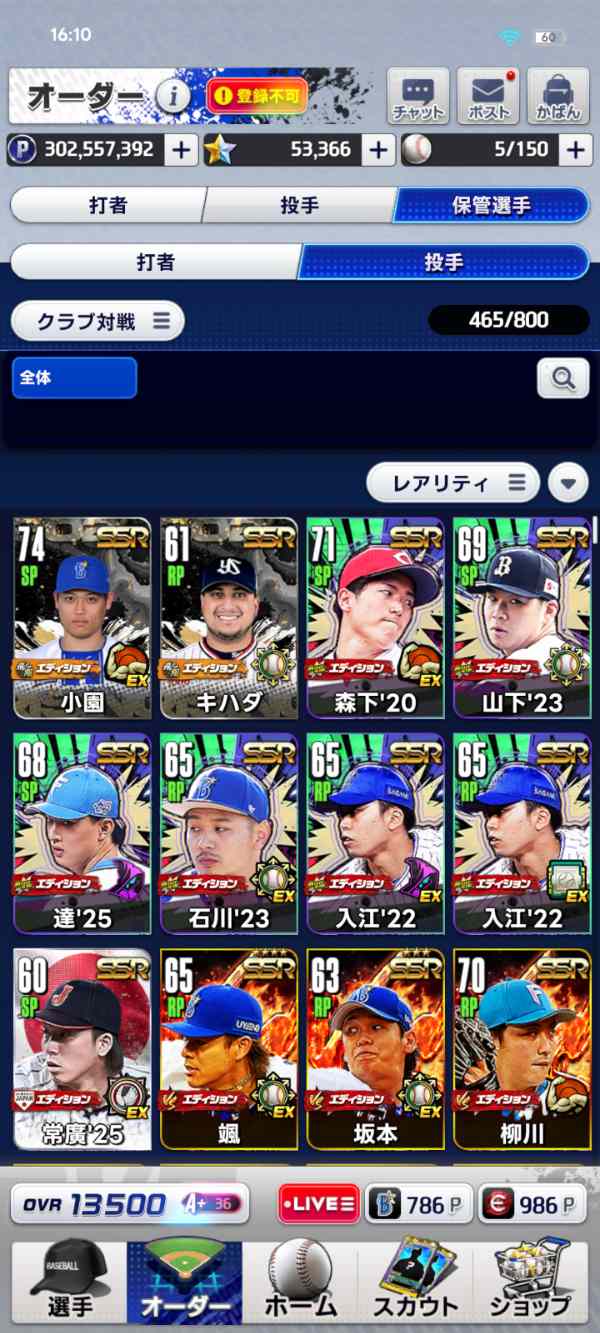Select the 全体 filter chip
600x1333 pixels.
point(74,378)
